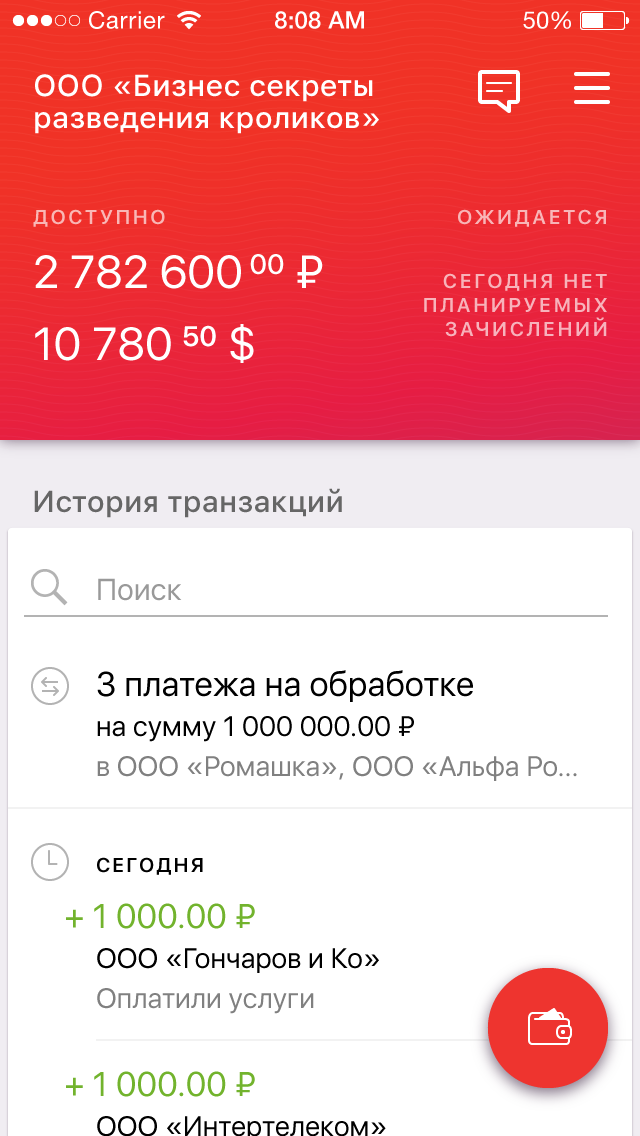Open the messages chat icon
Screen dimensions: 640x1136
[499, 90]
